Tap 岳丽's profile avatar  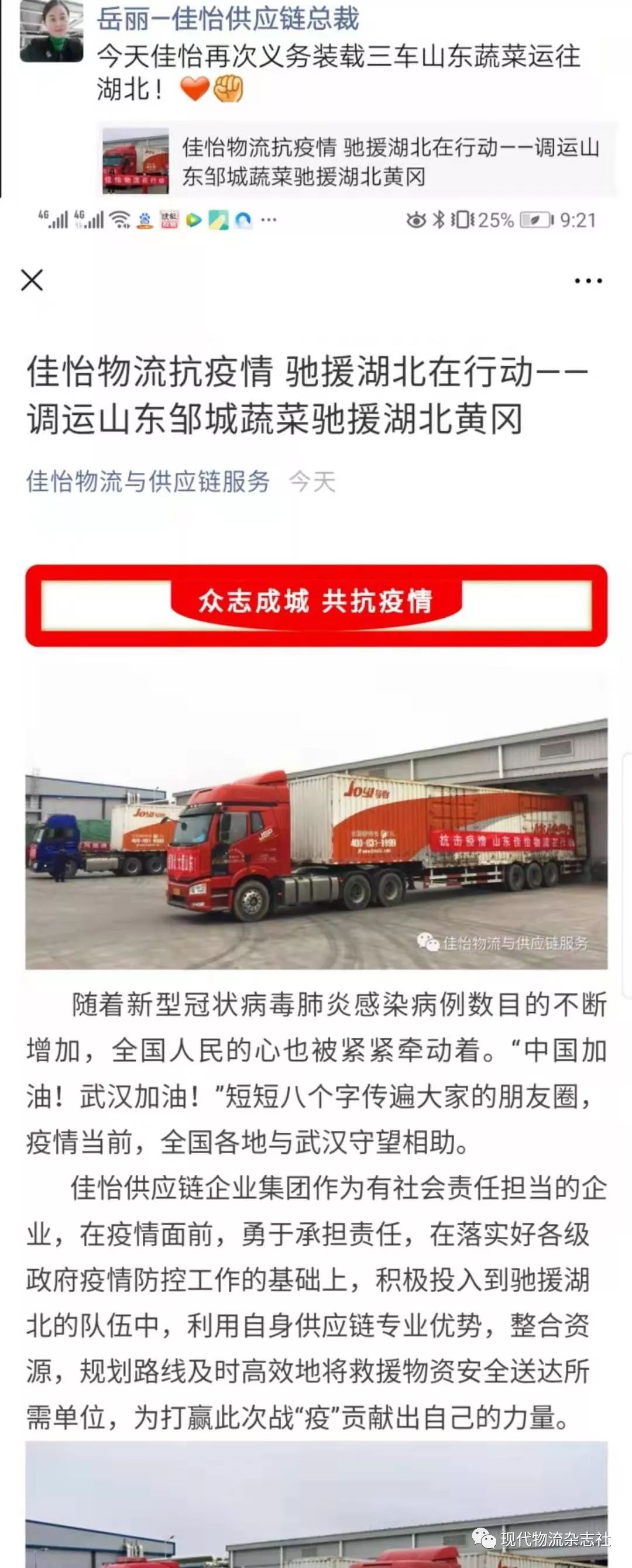pos(51,30)
